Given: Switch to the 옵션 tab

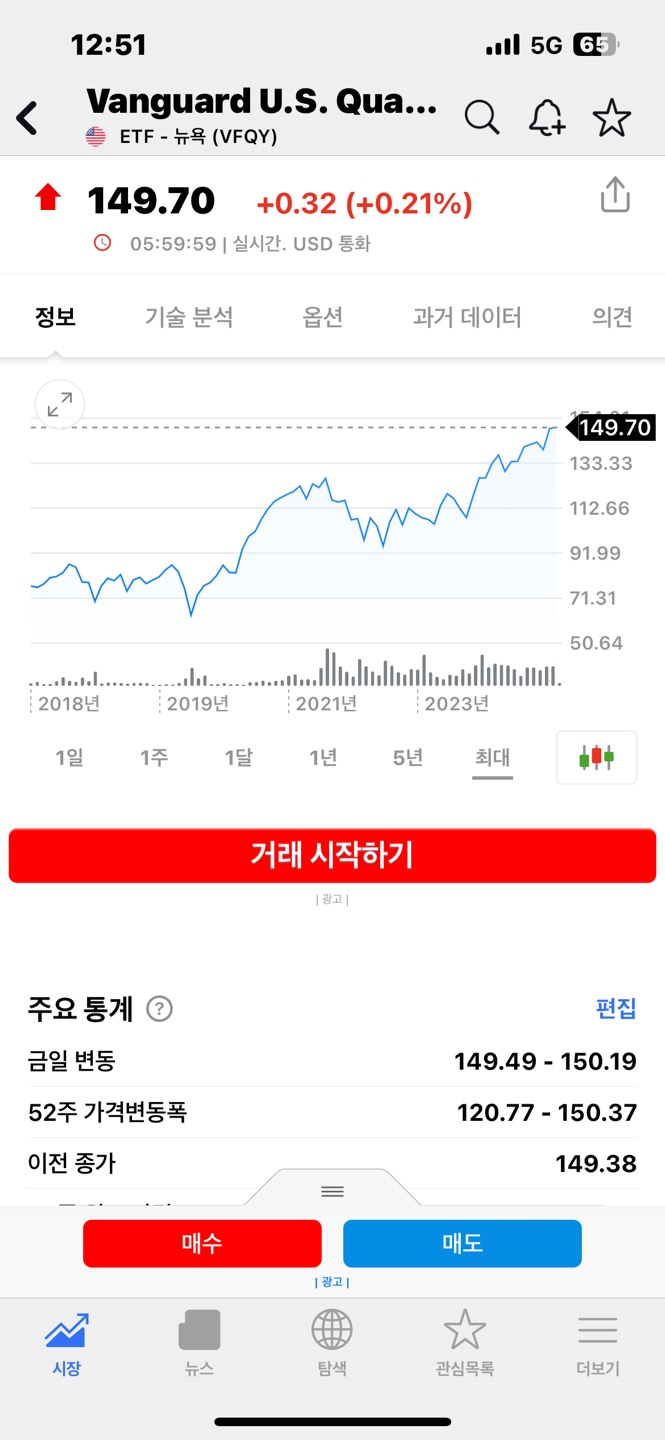Looking at the screenshot, I should coord(323,318).
